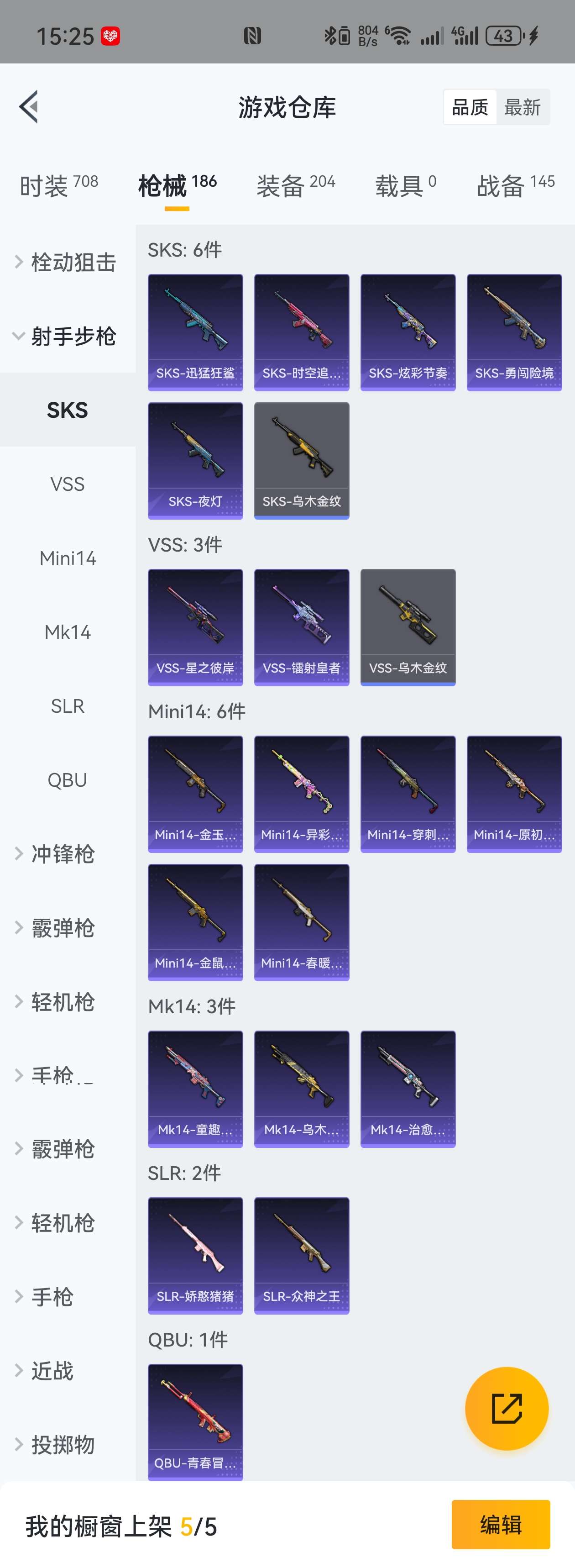Go back from the 游戏仓库 page
Image resolution: width=575 pixels, height=1568 pixels.
tap(29, 107)
